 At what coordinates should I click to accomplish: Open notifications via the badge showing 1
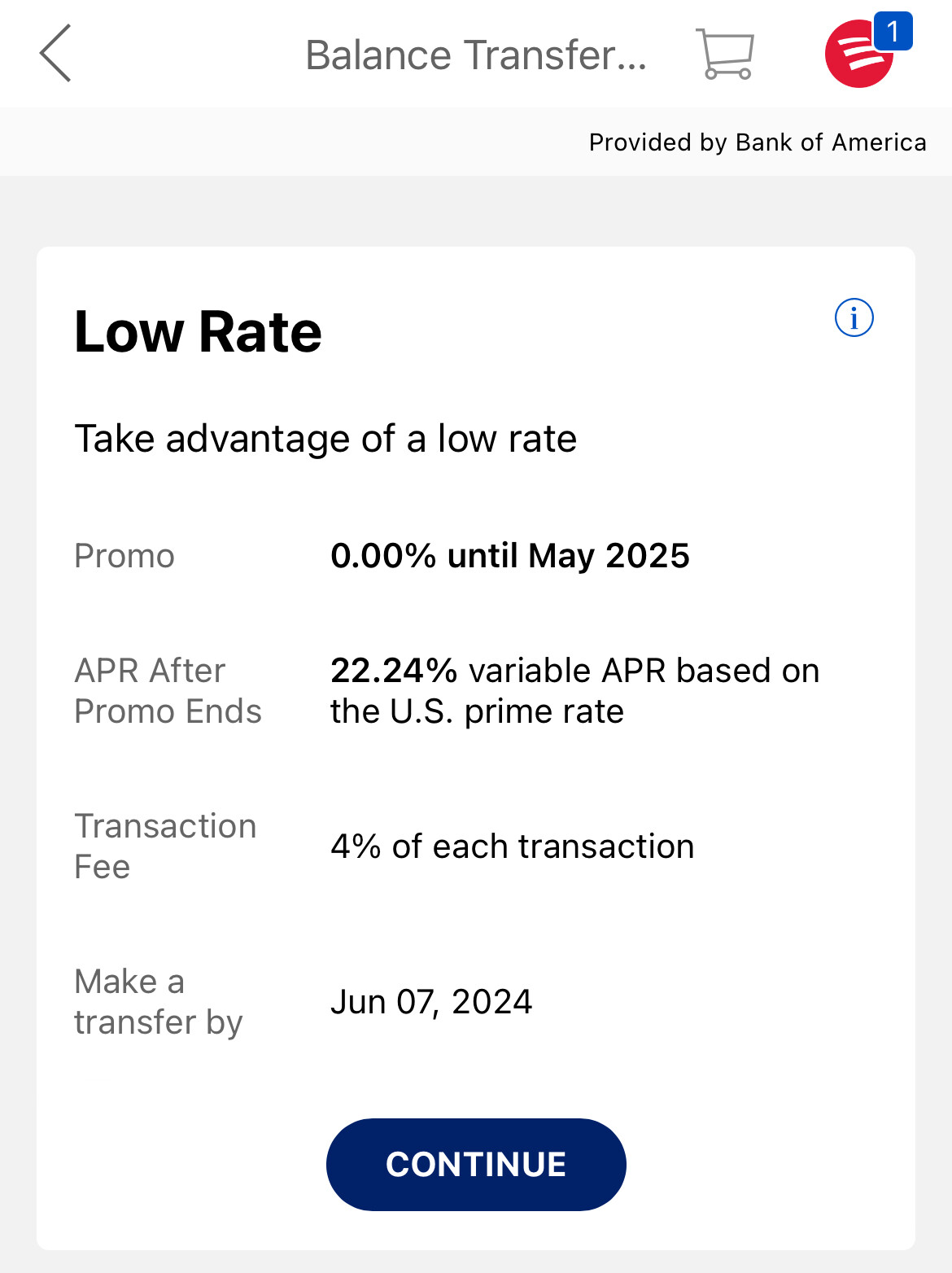(x=894, y=33)
